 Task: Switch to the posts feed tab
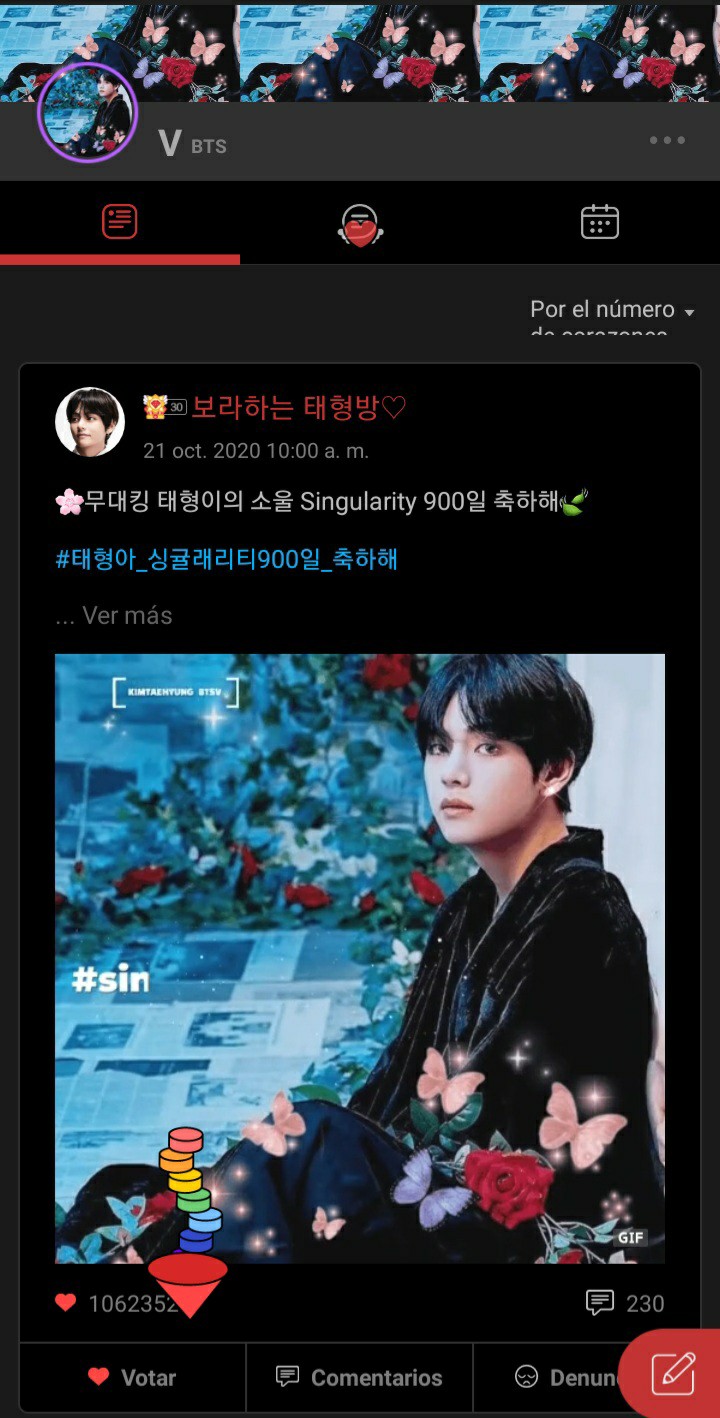[x=119, y=221]
